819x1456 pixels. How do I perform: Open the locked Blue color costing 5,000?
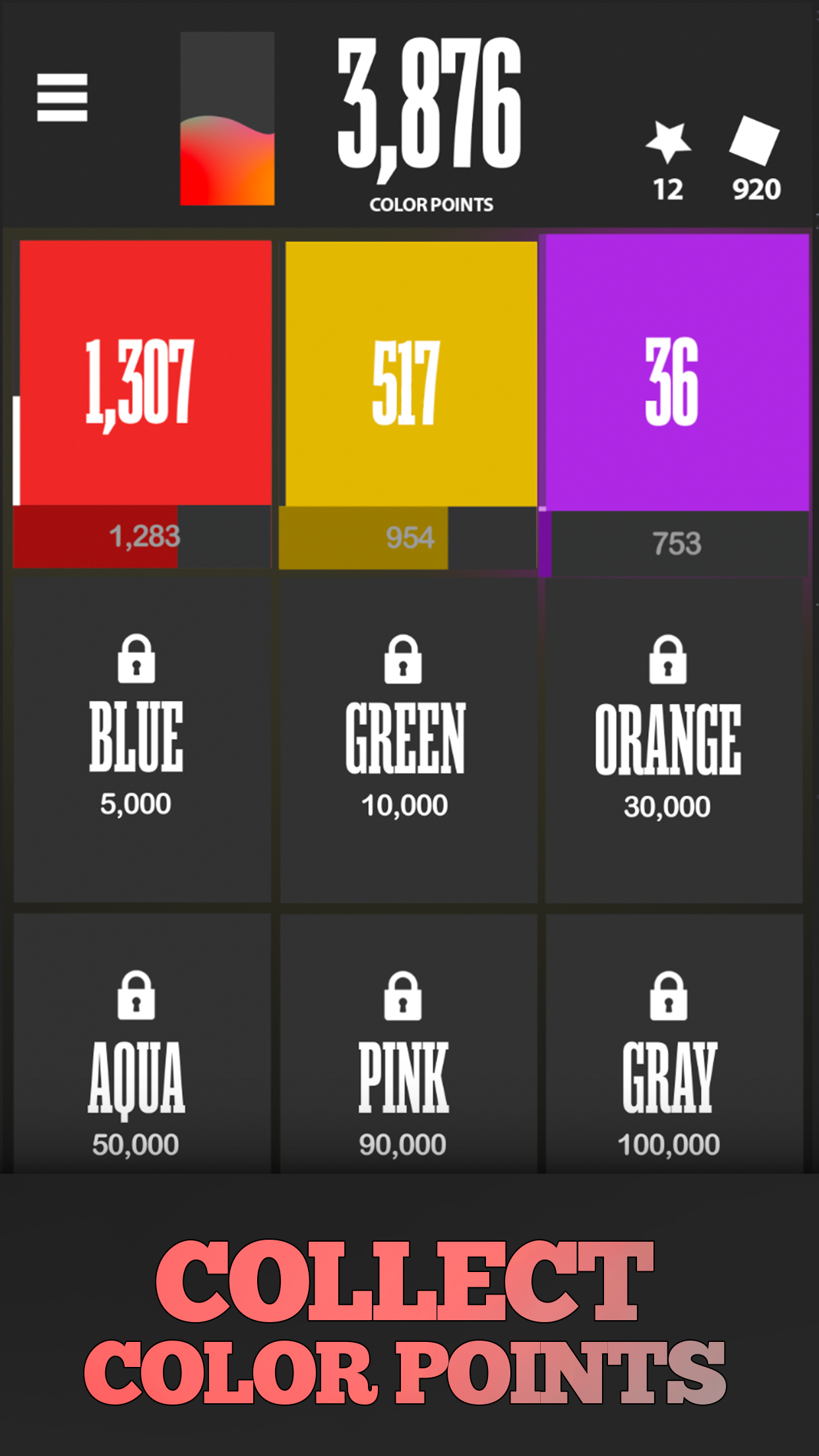coord(136,732)
